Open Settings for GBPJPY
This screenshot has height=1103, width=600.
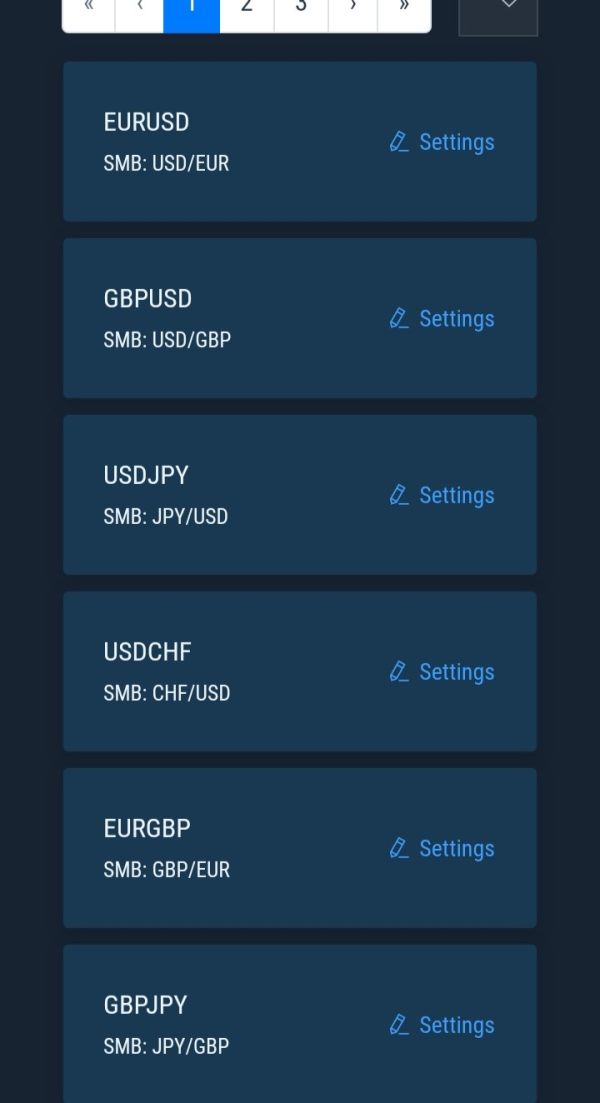pyautogui.click(x=442, y=1025)
